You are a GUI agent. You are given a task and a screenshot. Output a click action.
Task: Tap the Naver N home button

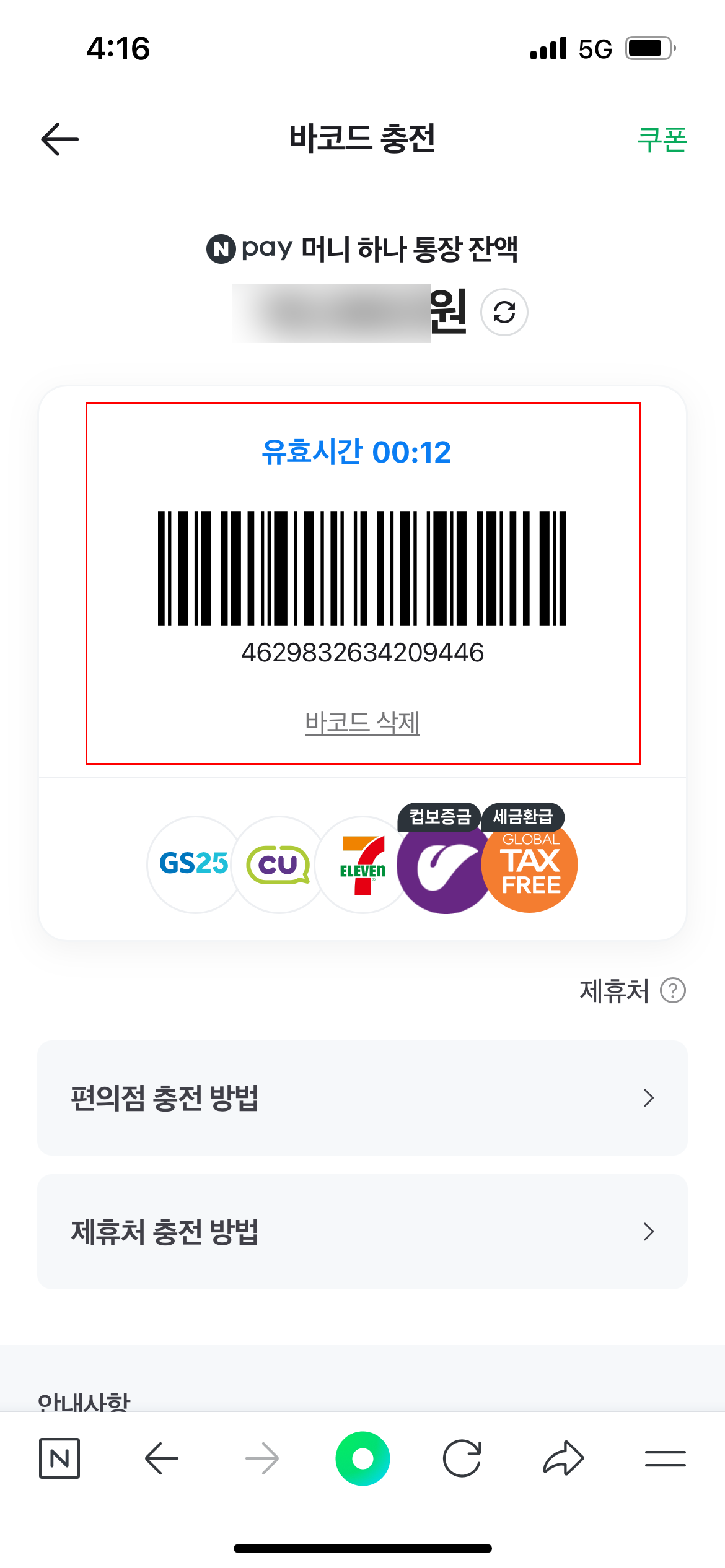pos(59,1458)
